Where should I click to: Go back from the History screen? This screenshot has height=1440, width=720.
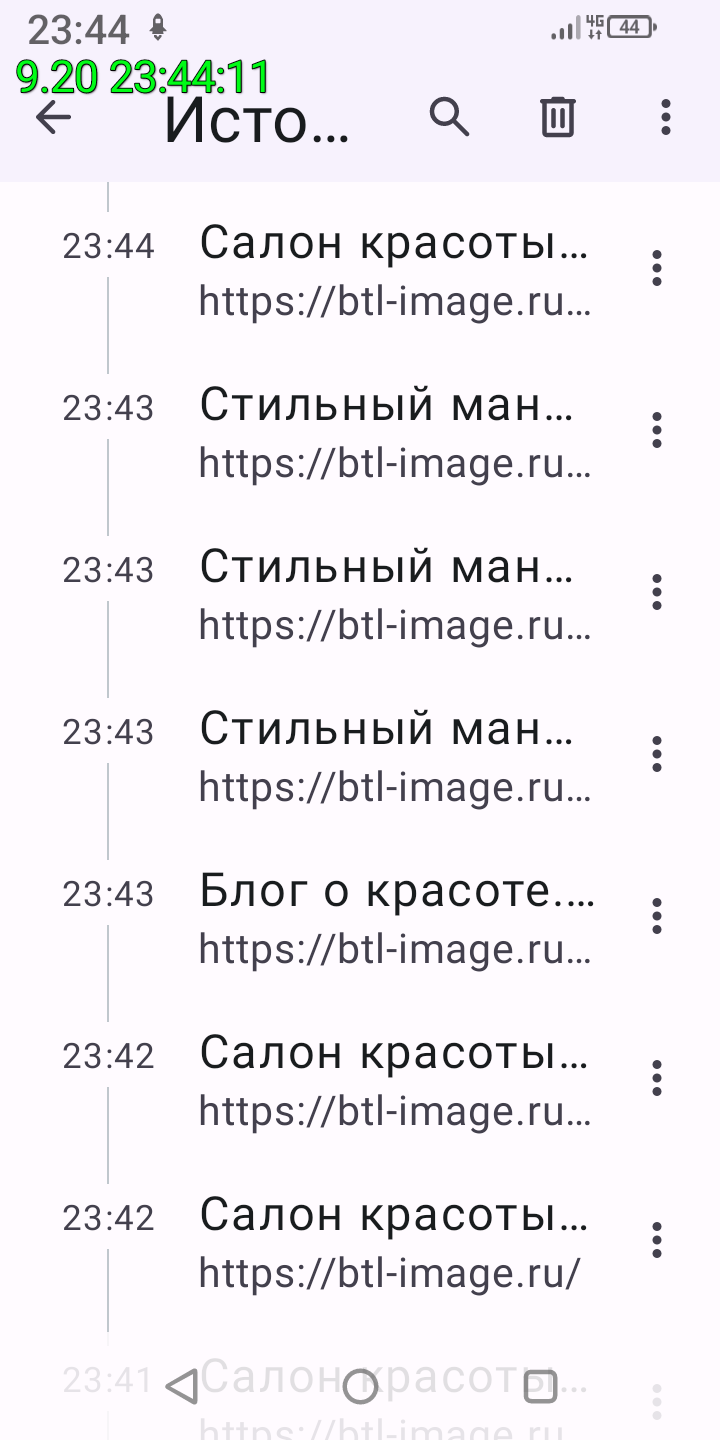(53, 118)
